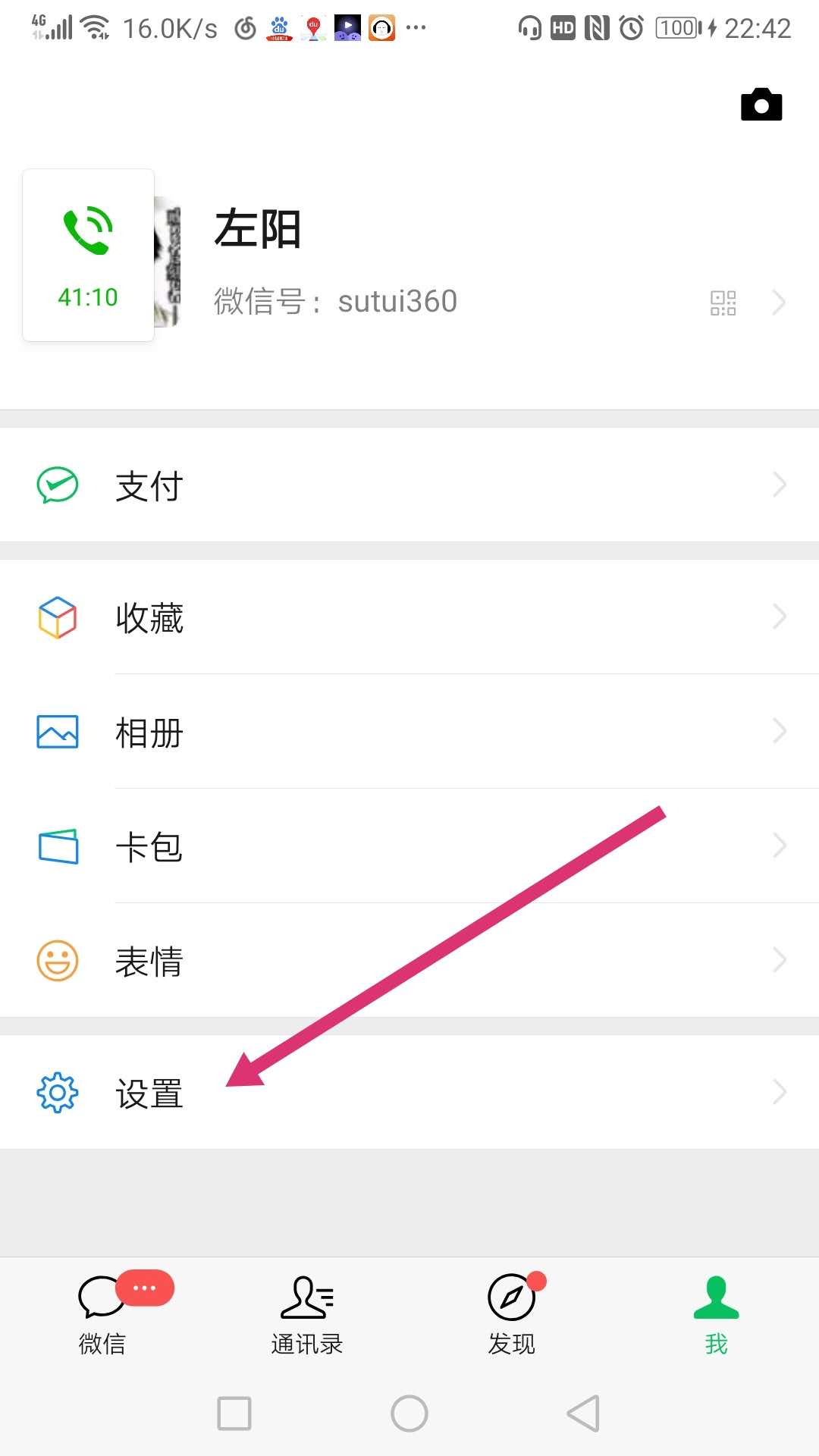Image resolution: width=819 pixels, height=1456 pixels.
Task: Open 收藏 favorites via its cube icon
Action: coord(57,618)
